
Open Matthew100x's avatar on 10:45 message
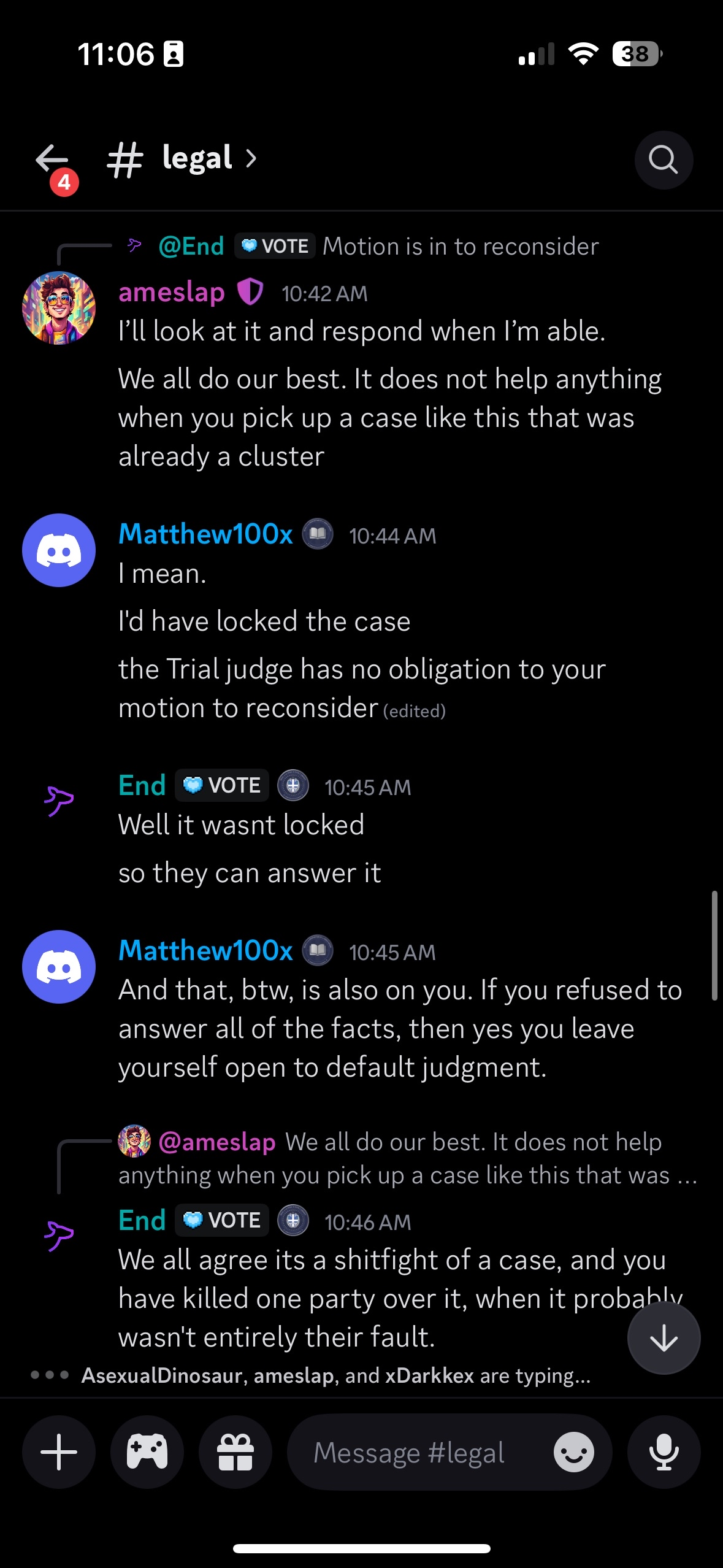point(59,967)
